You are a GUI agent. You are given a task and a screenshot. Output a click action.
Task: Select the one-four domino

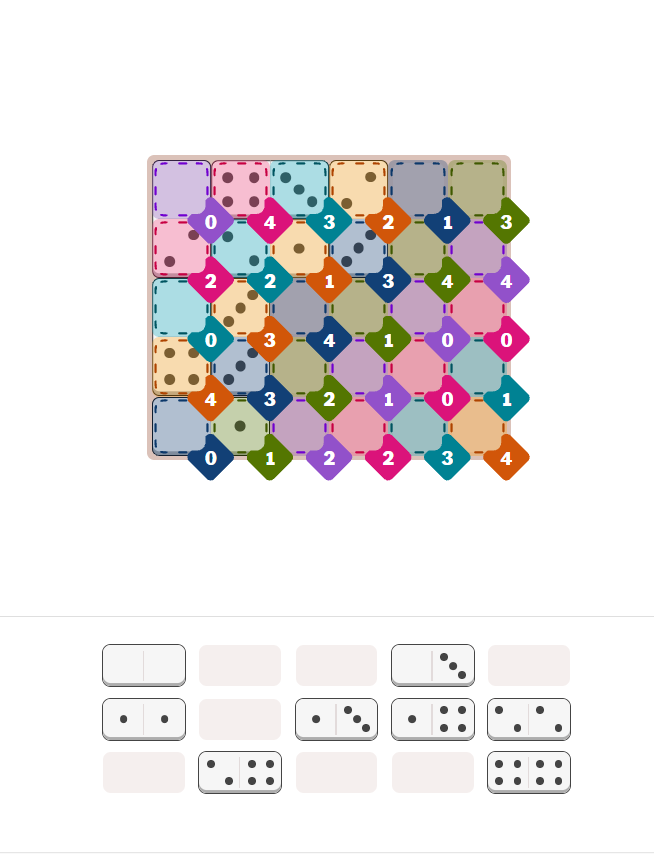click(x=432, y=719)
